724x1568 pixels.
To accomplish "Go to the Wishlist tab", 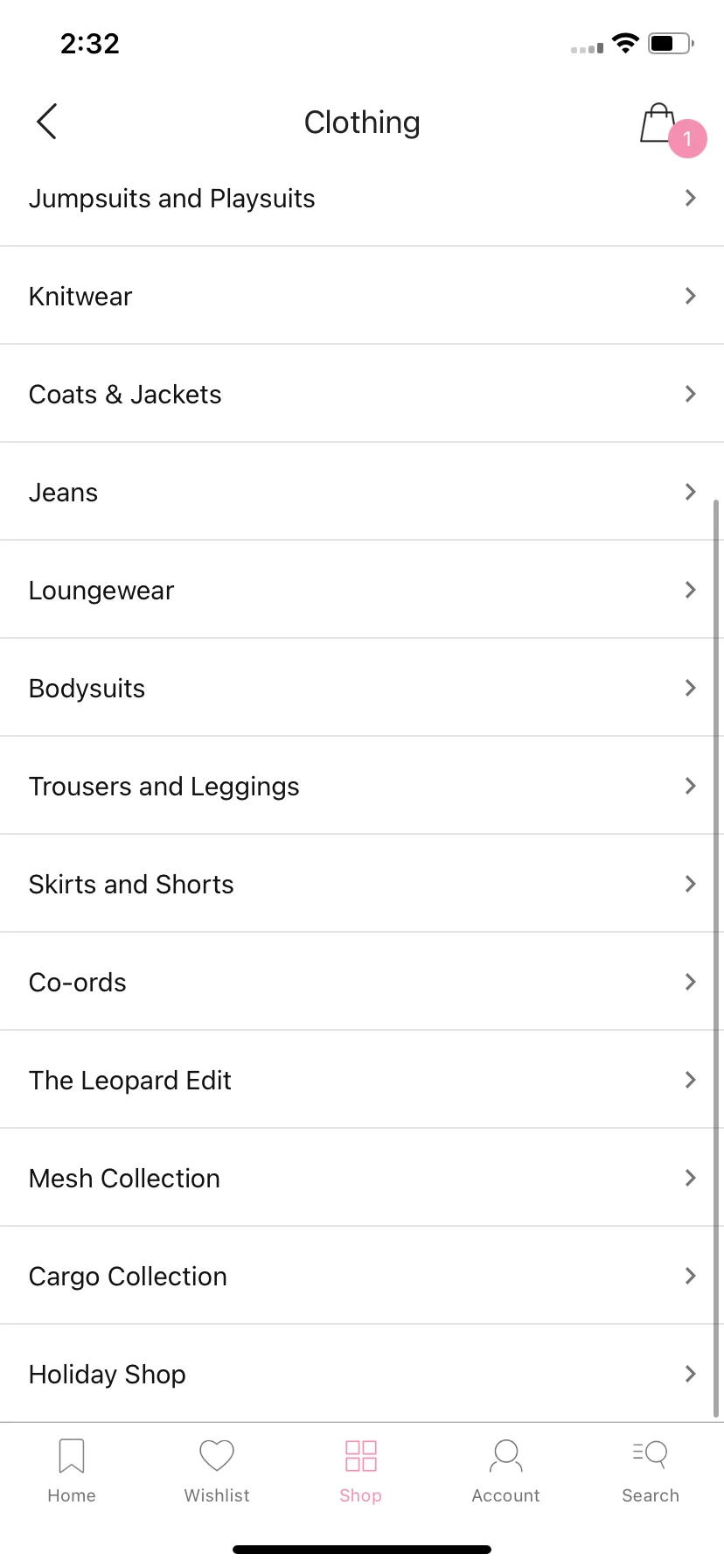I will (x=217, y=1472).
